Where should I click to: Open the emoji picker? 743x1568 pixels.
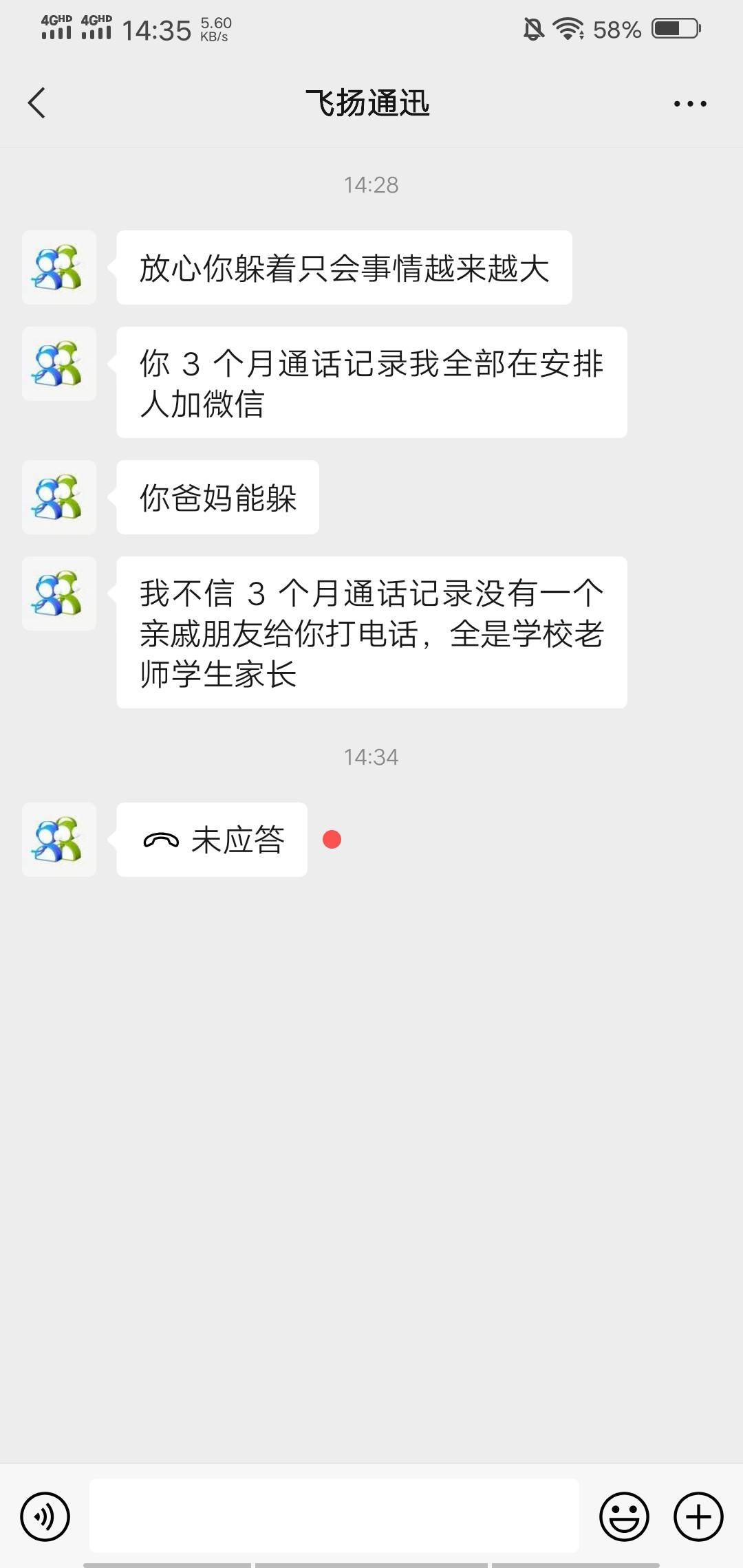click(x=624, y=1516)
